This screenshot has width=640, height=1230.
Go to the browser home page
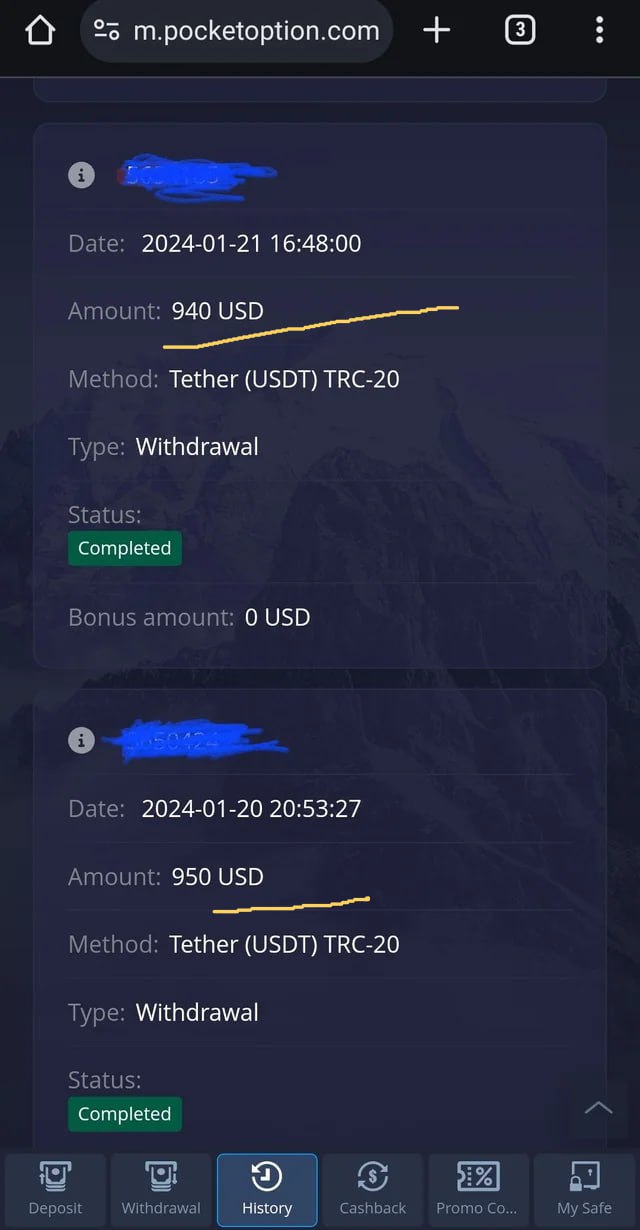click(40, 31)
